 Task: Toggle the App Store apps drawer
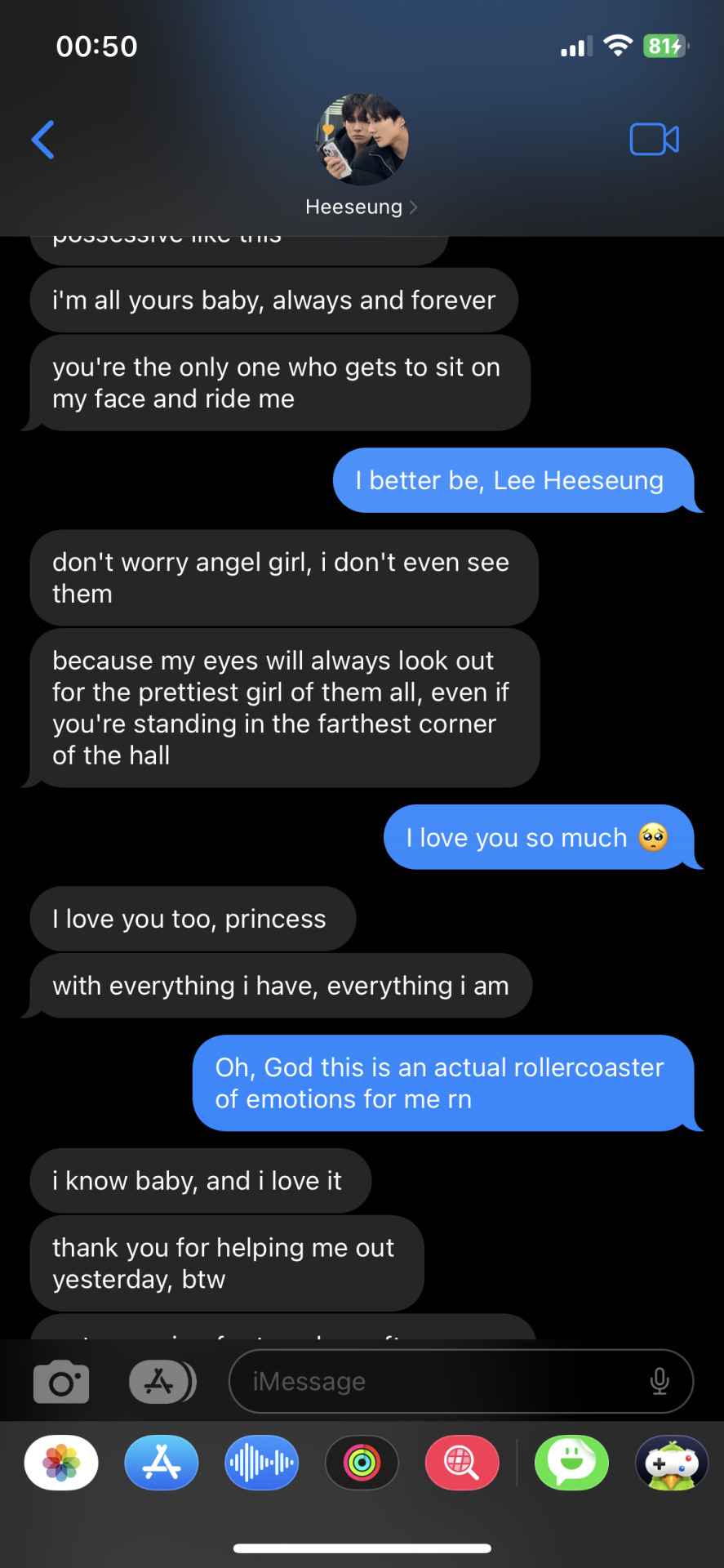click(x=162, y=1382)
